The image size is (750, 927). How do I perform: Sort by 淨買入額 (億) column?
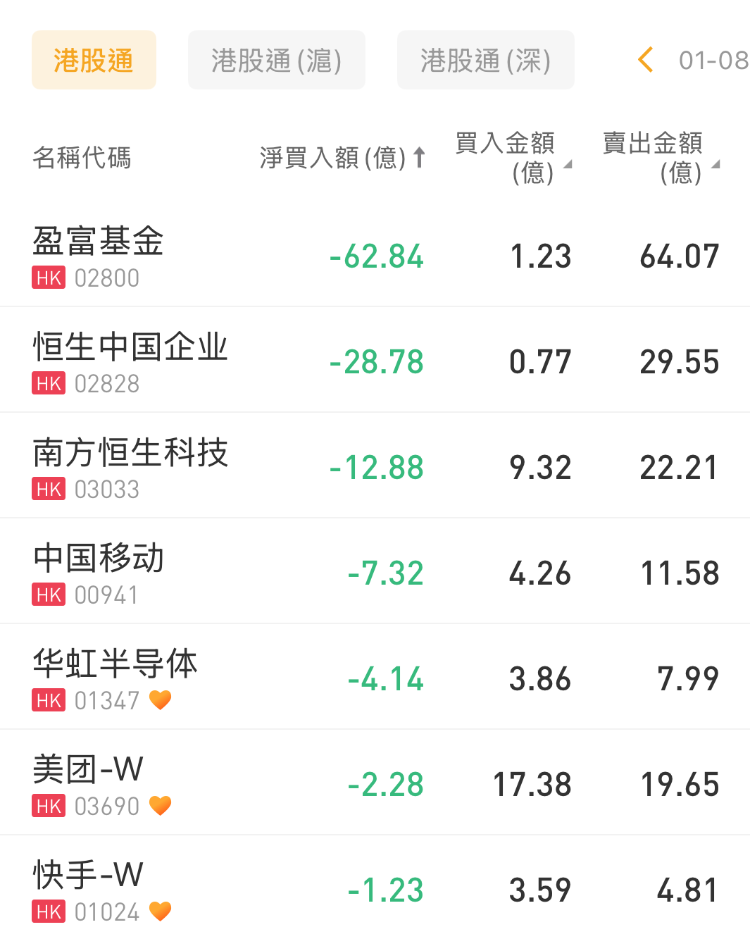pyautogui.click(x=342, y=158)
